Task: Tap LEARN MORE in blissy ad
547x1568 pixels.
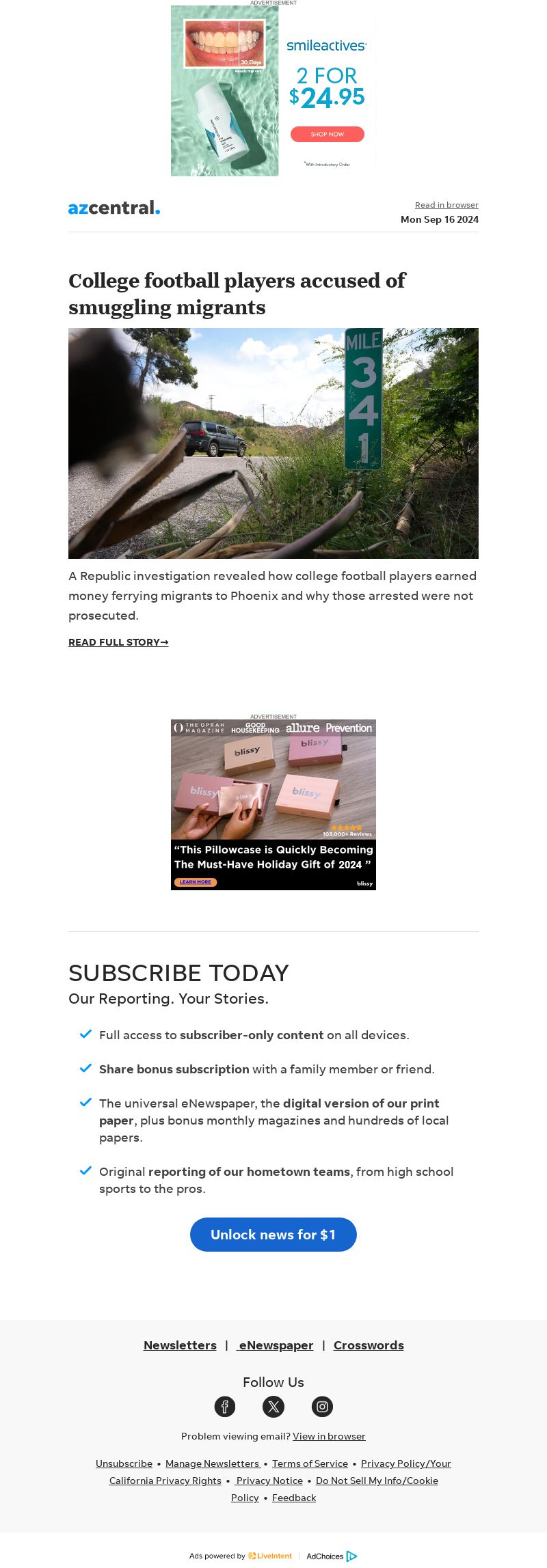Action: (x=196, y=882)
